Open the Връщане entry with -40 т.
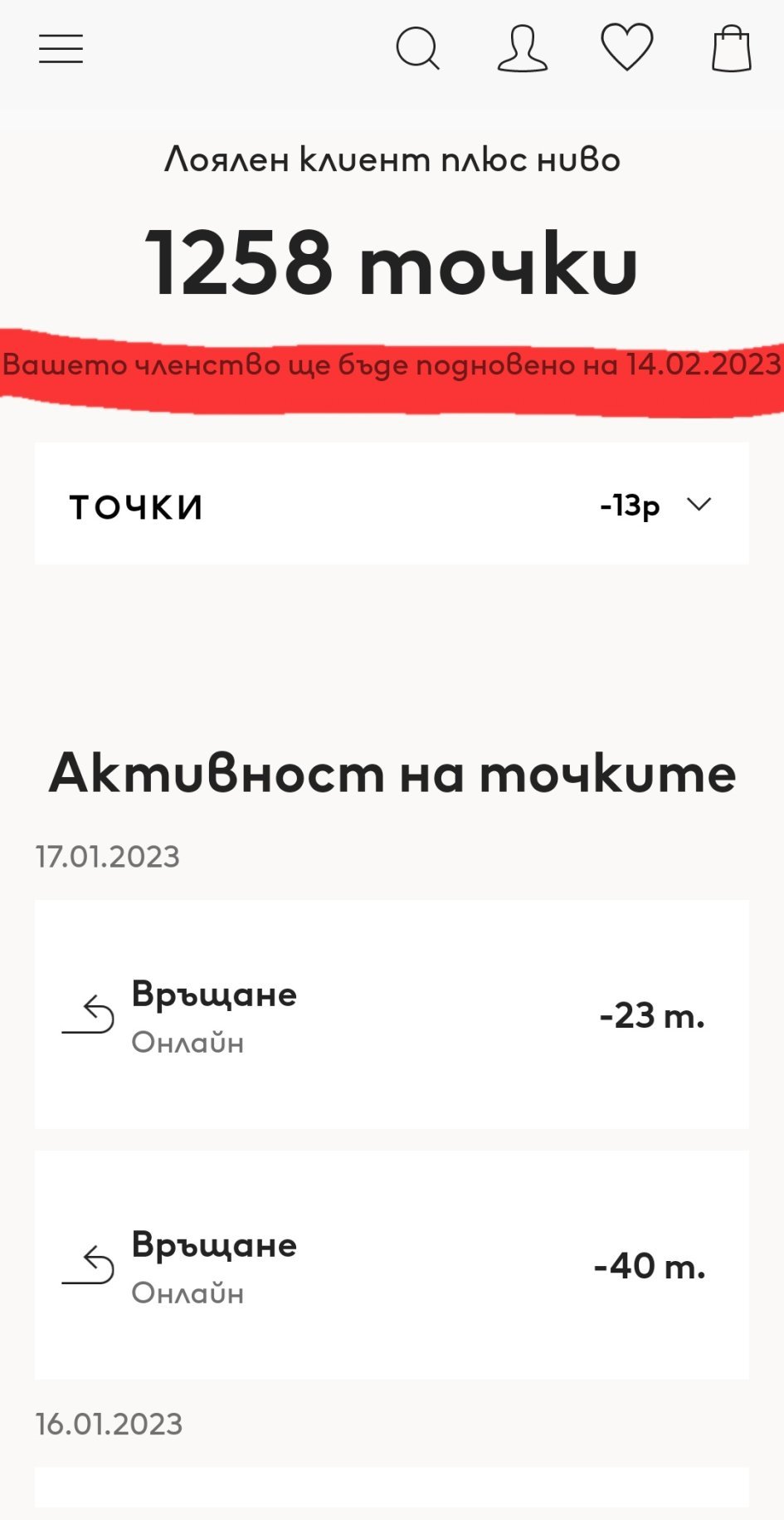784x1520 pixels. click(392, 1265)
